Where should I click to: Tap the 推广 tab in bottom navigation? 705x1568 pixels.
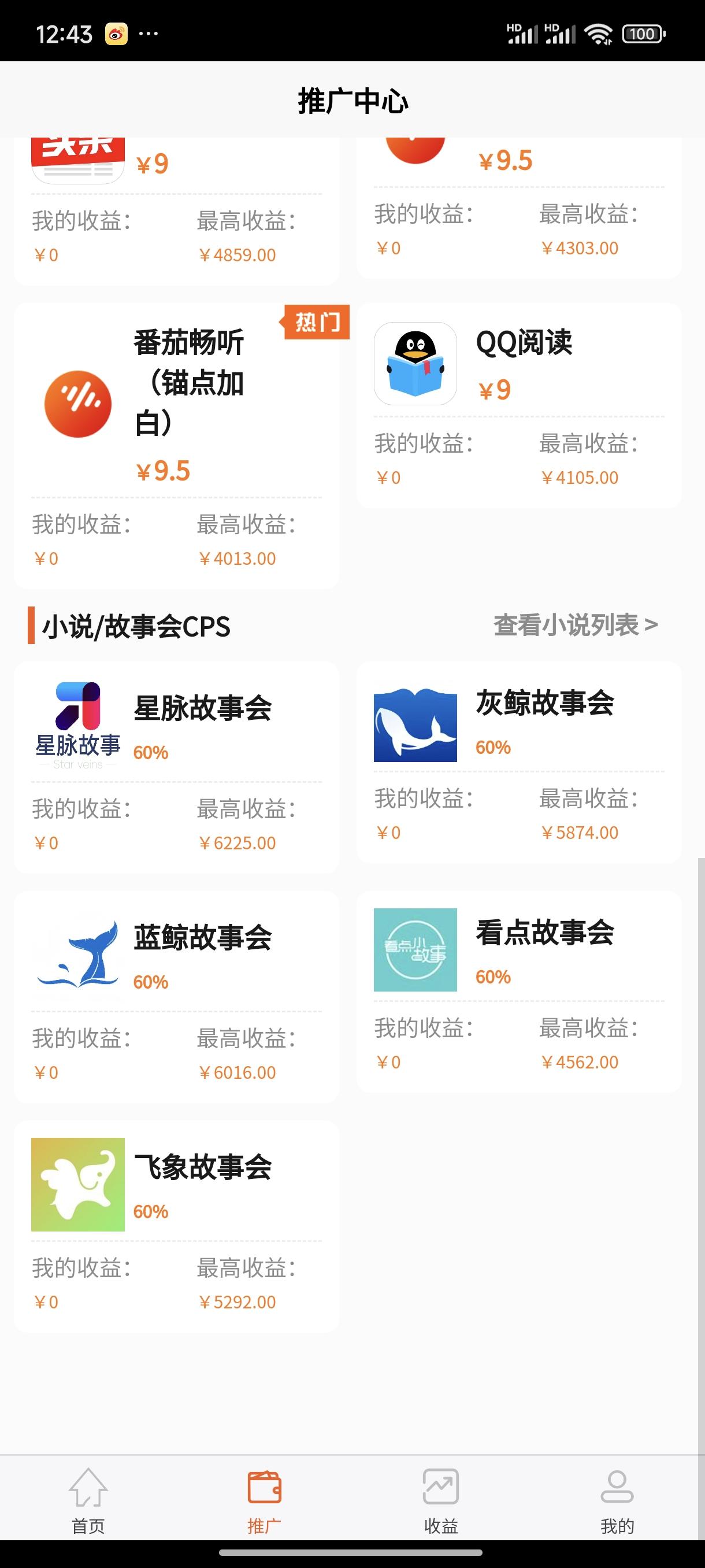pos(264,1500)
